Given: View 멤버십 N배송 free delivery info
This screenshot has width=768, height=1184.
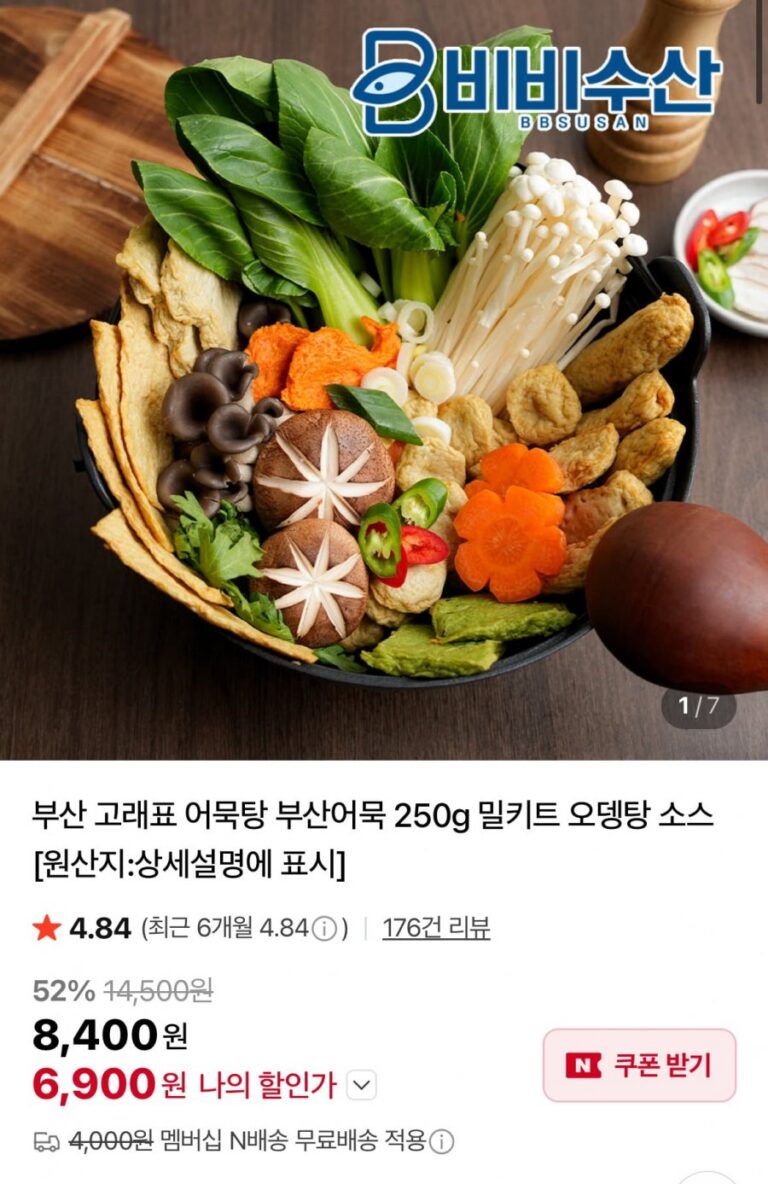Looking at the screenshot, I should coord(441,1141).
